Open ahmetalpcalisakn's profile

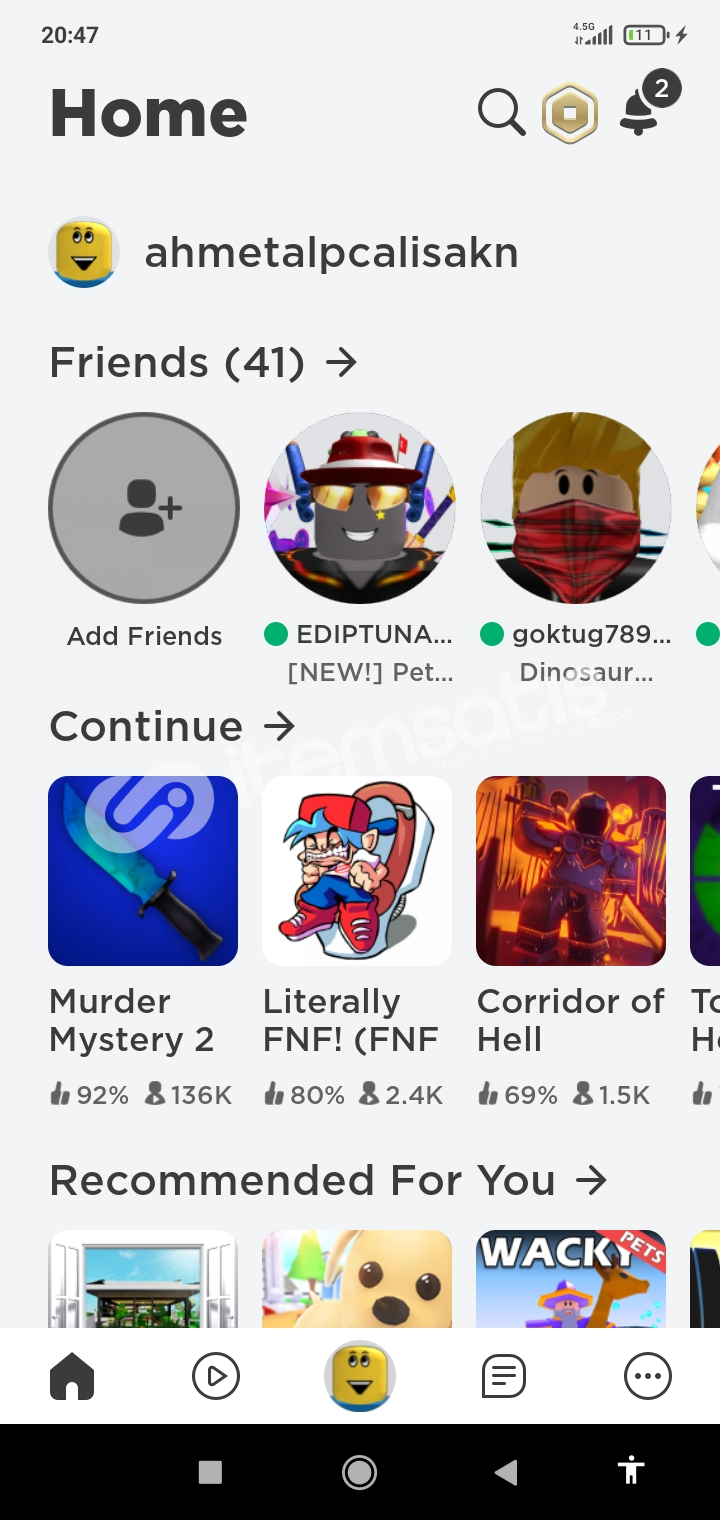285,253
